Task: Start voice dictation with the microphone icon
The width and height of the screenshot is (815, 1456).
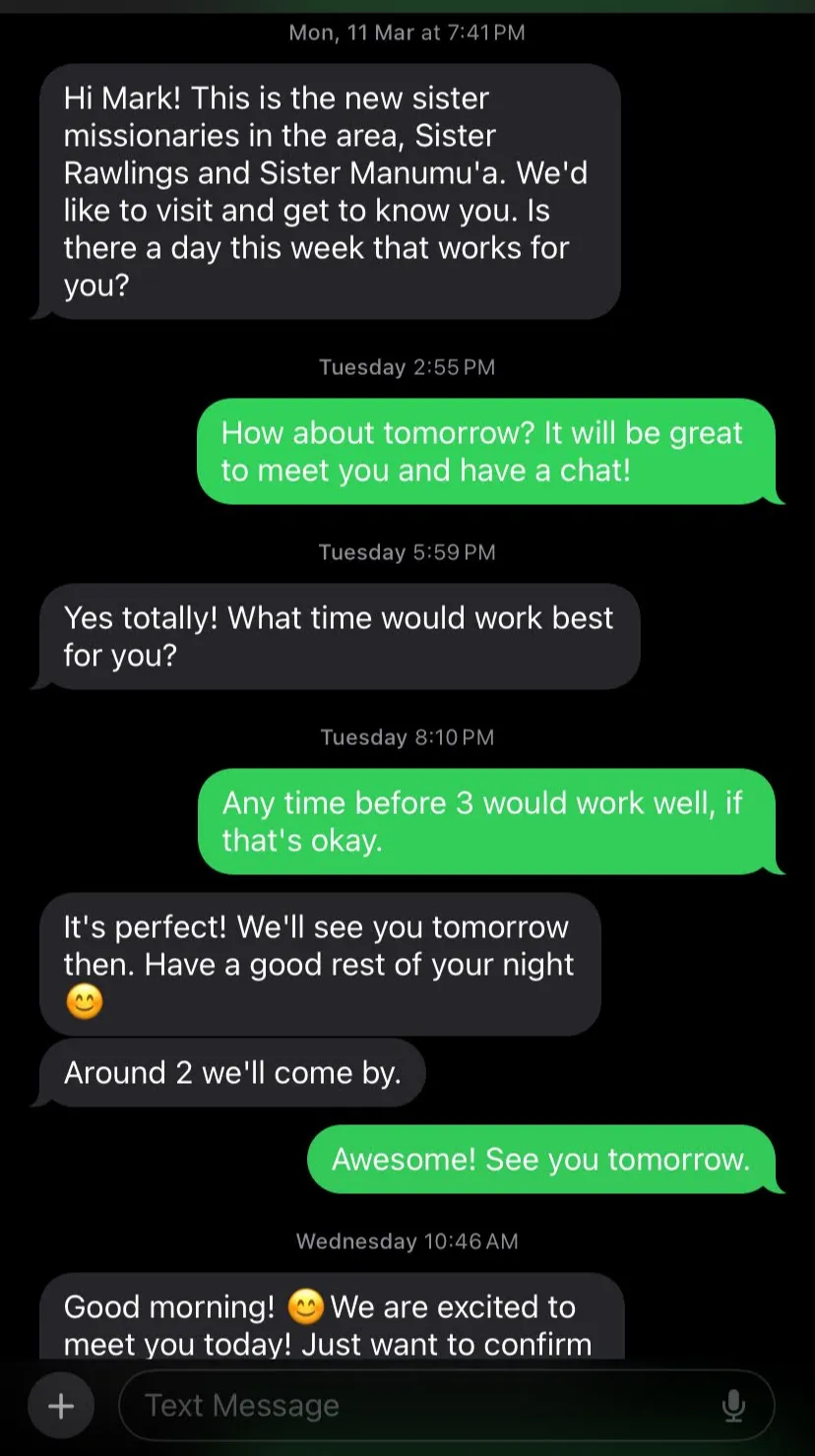Action: click(733, 1406)
